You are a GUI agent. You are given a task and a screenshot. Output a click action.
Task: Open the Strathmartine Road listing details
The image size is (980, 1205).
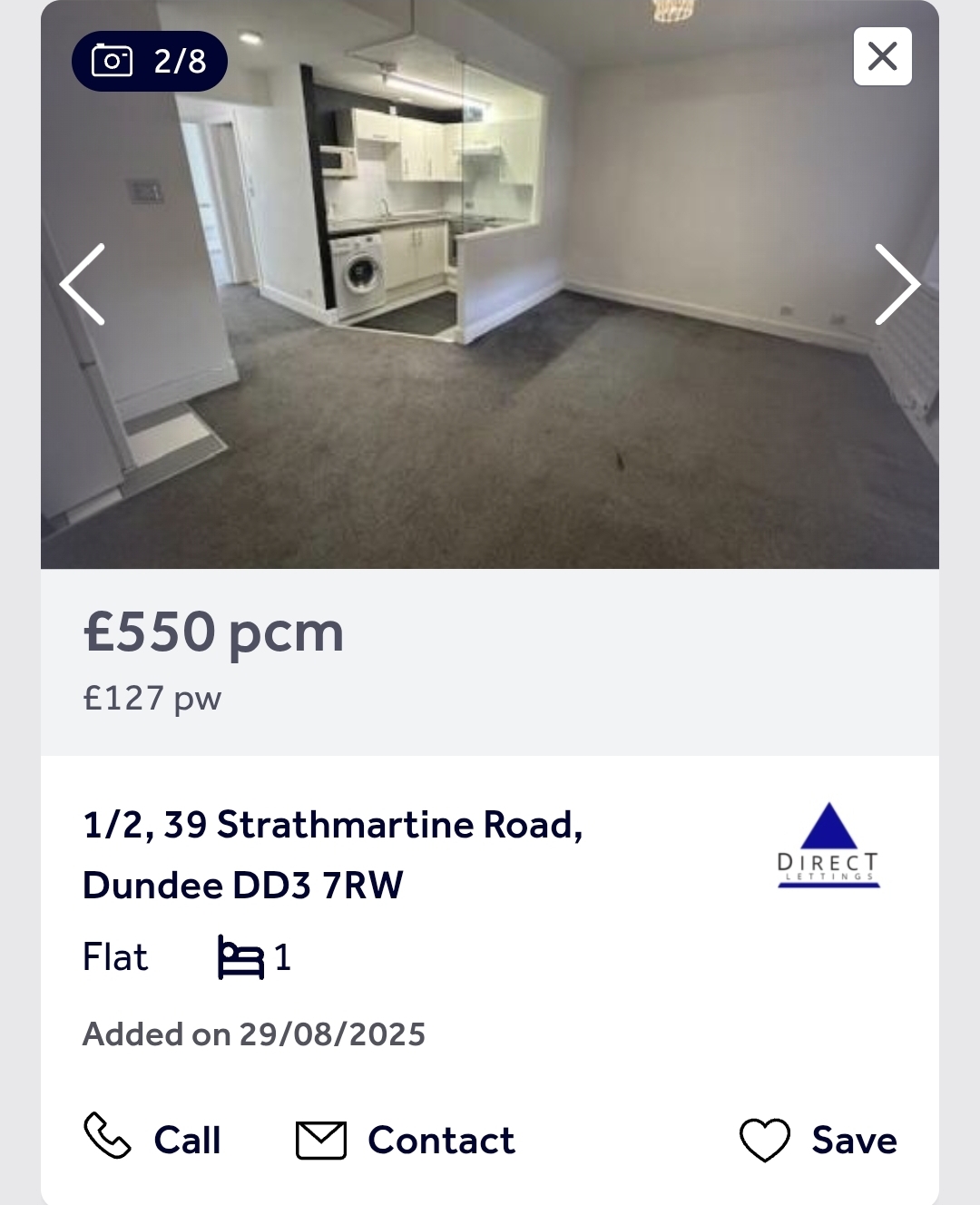point(333,854)
